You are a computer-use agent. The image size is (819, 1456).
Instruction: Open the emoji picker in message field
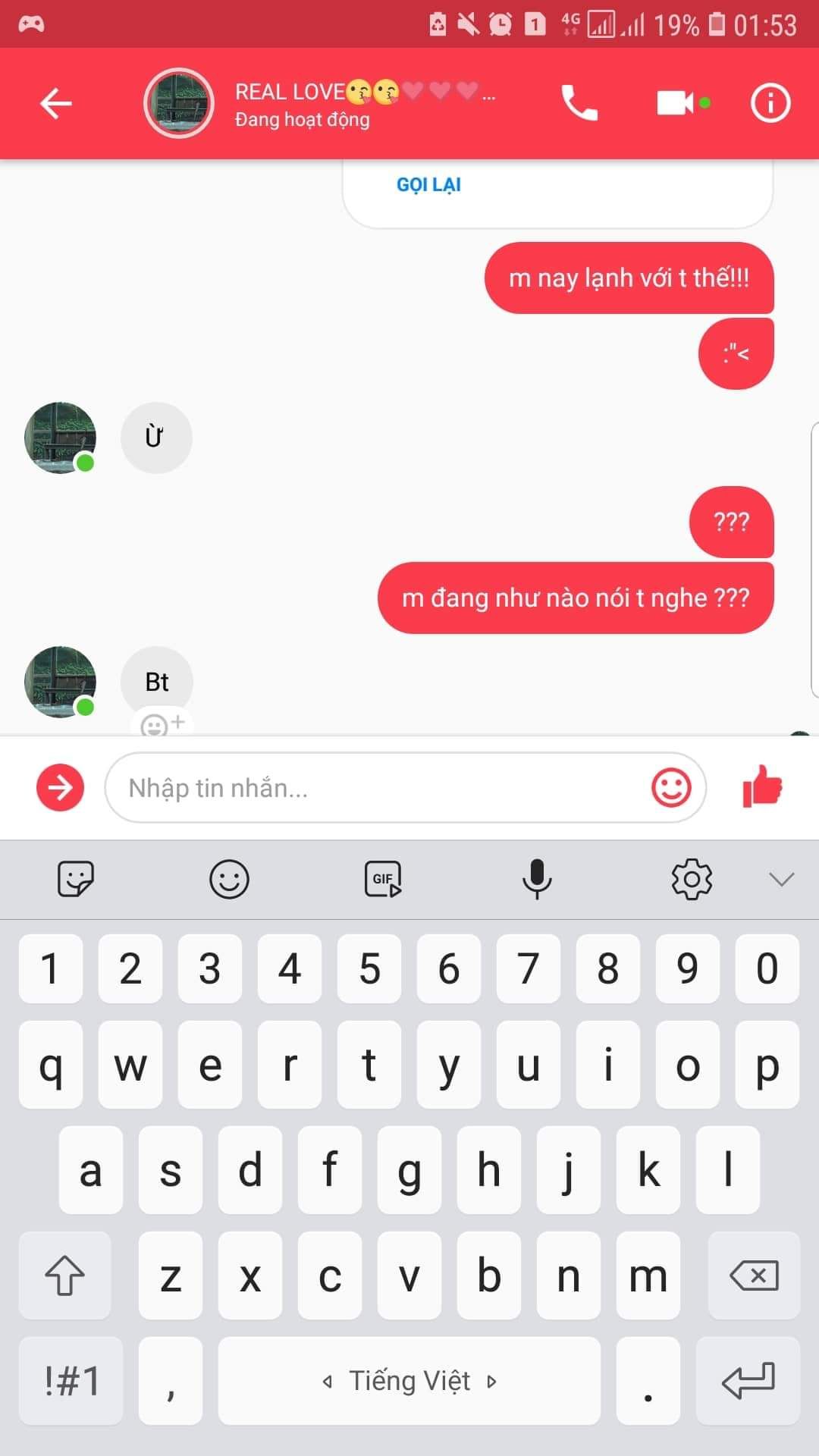click(671, 788)
